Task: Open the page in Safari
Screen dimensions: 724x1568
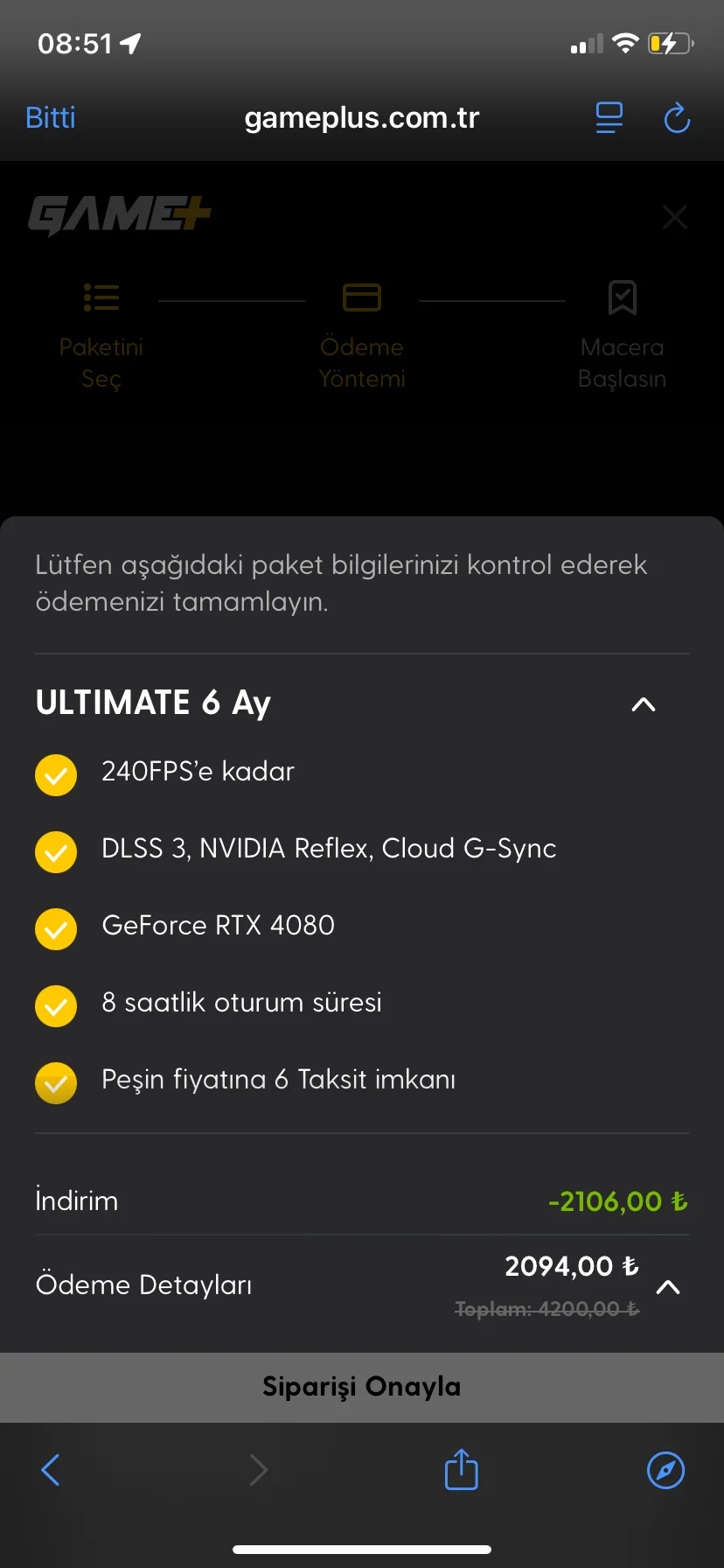Action: [x=665, y=1470]
